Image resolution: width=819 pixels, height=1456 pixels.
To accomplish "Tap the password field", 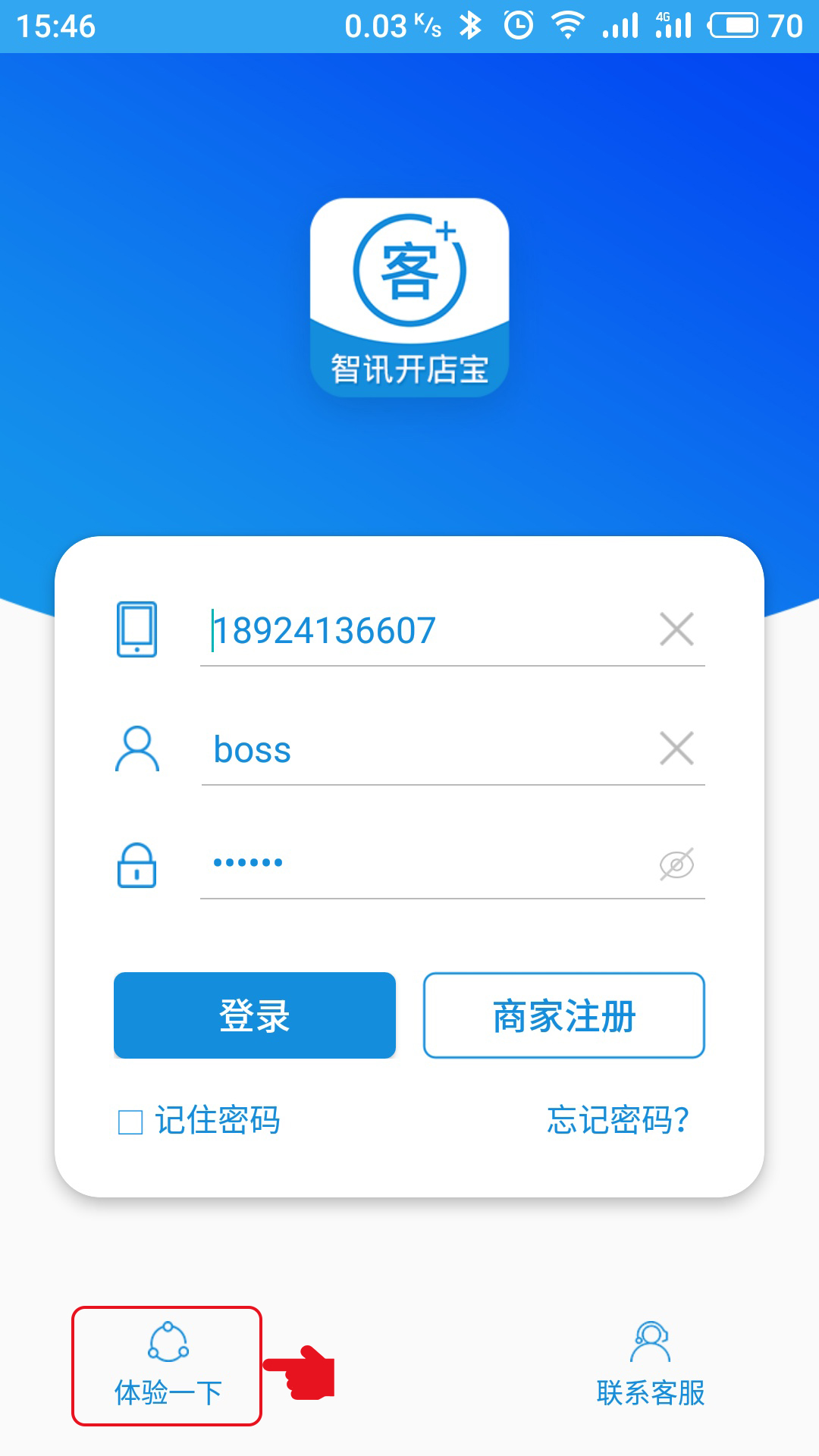I will pos(425,863).
